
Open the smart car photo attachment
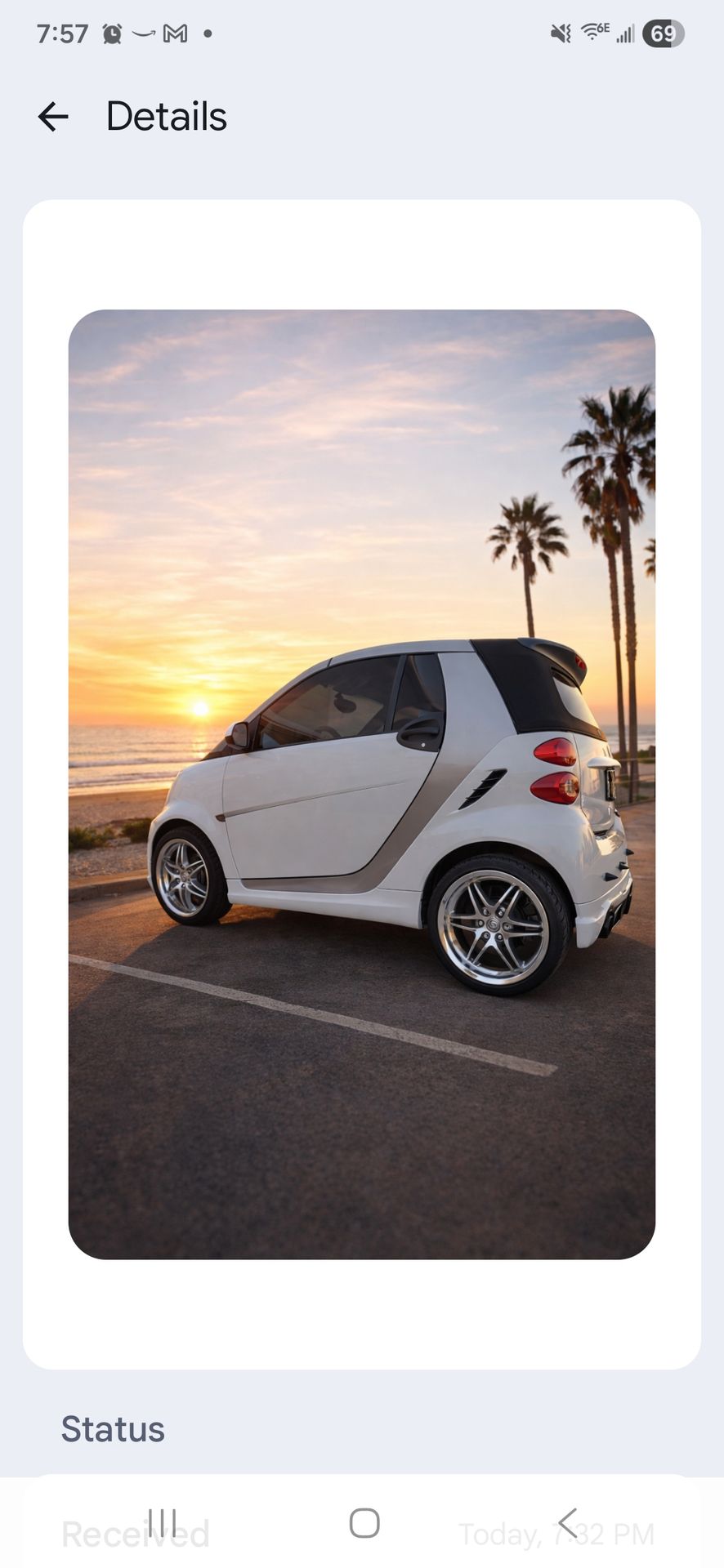click(362, 784)
